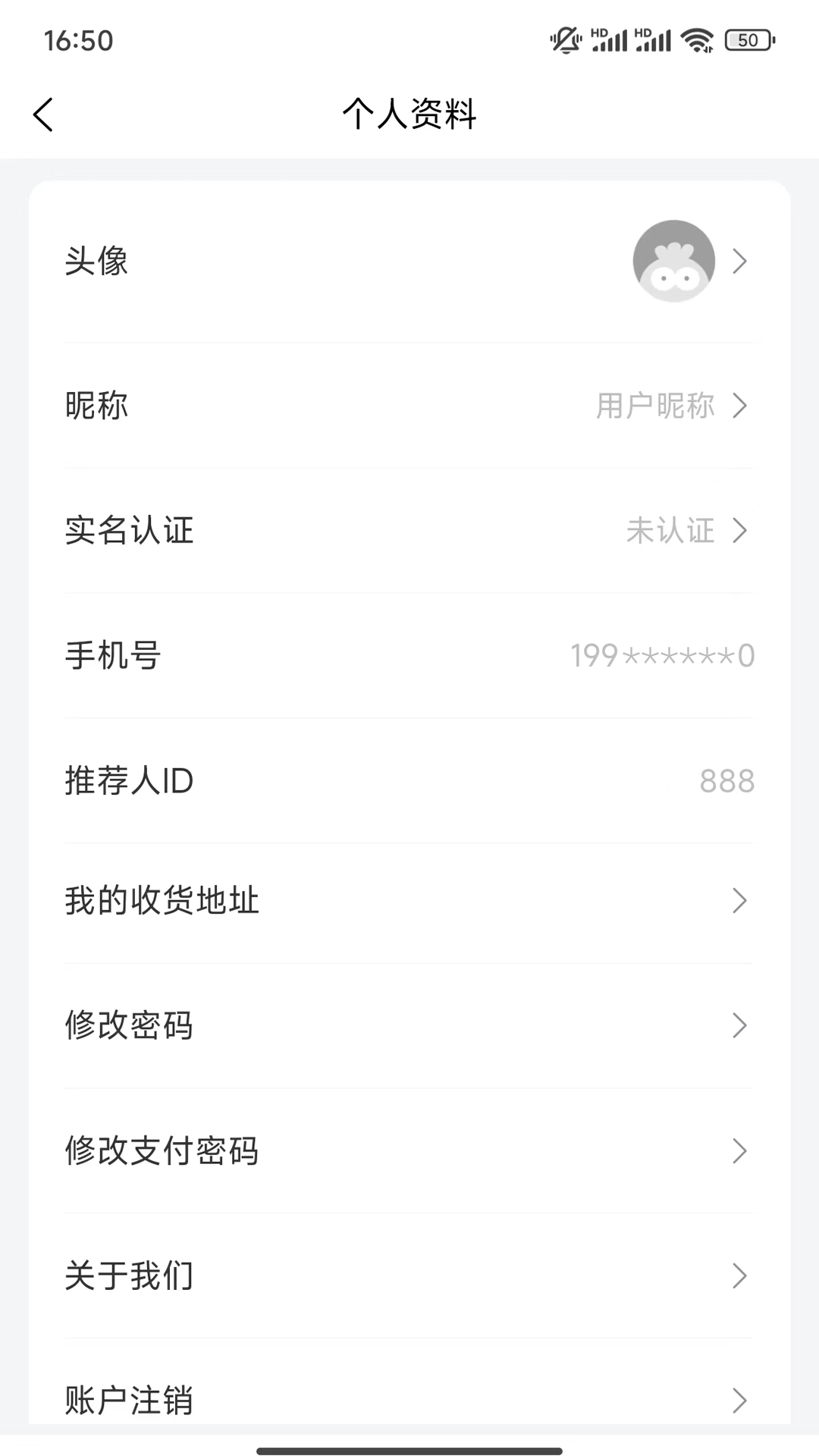Click the back arrow icon
Image resolution: width=819 pixels, height=1456 pixels.
(43, 115)
